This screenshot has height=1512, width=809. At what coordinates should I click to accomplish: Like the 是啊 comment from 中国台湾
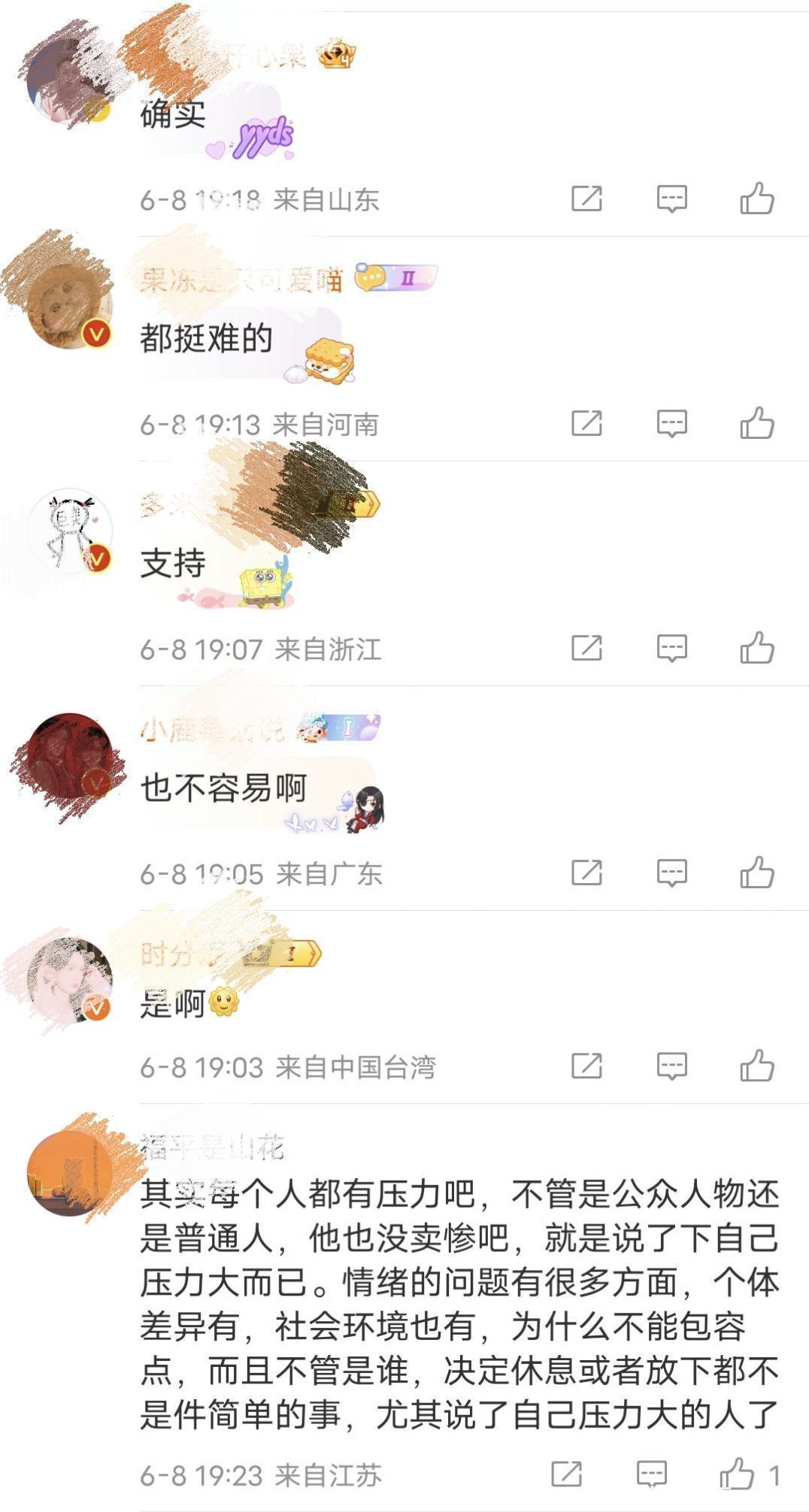(x=756, y=1066)
